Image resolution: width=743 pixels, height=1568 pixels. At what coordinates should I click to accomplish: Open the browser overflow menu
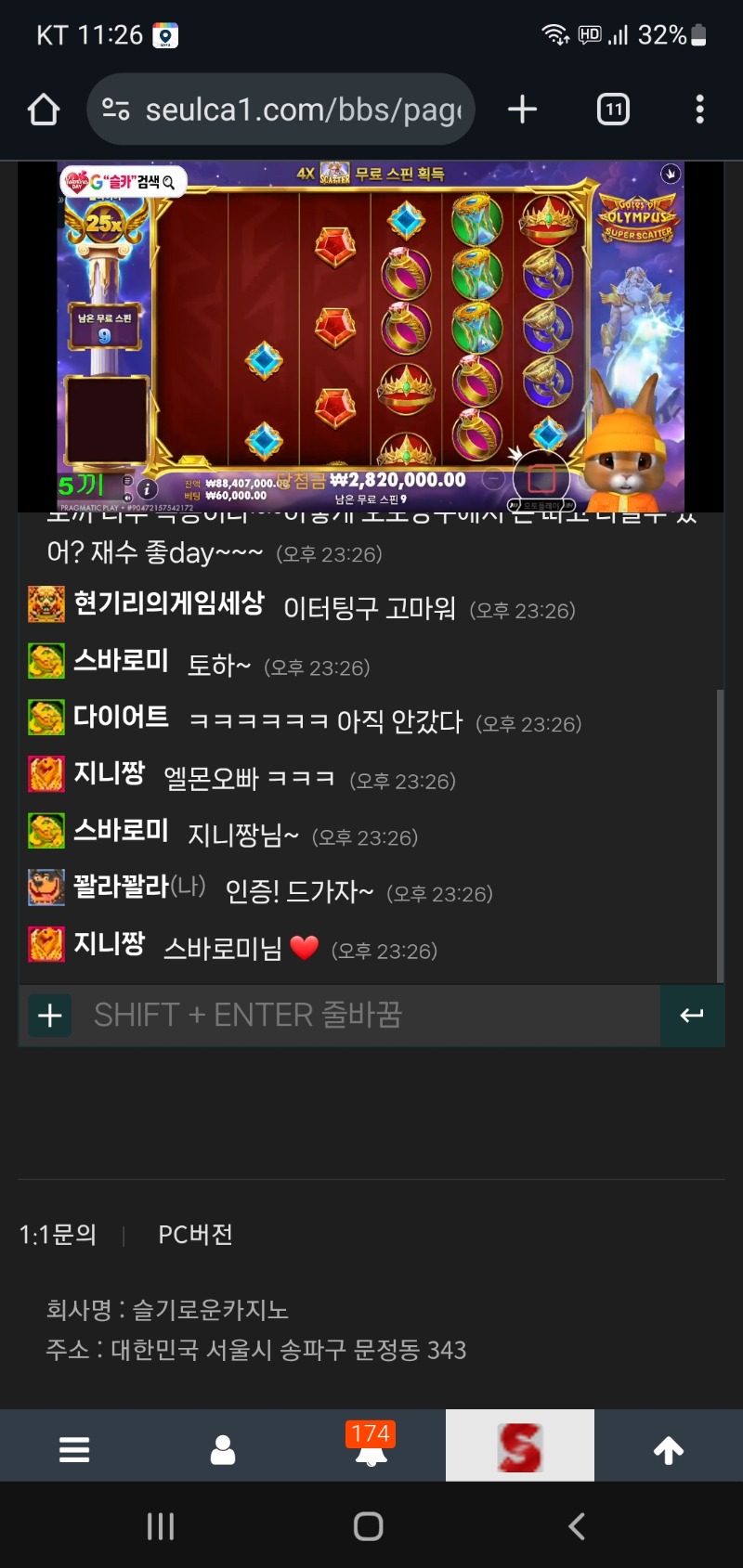(x=700, y=110)
